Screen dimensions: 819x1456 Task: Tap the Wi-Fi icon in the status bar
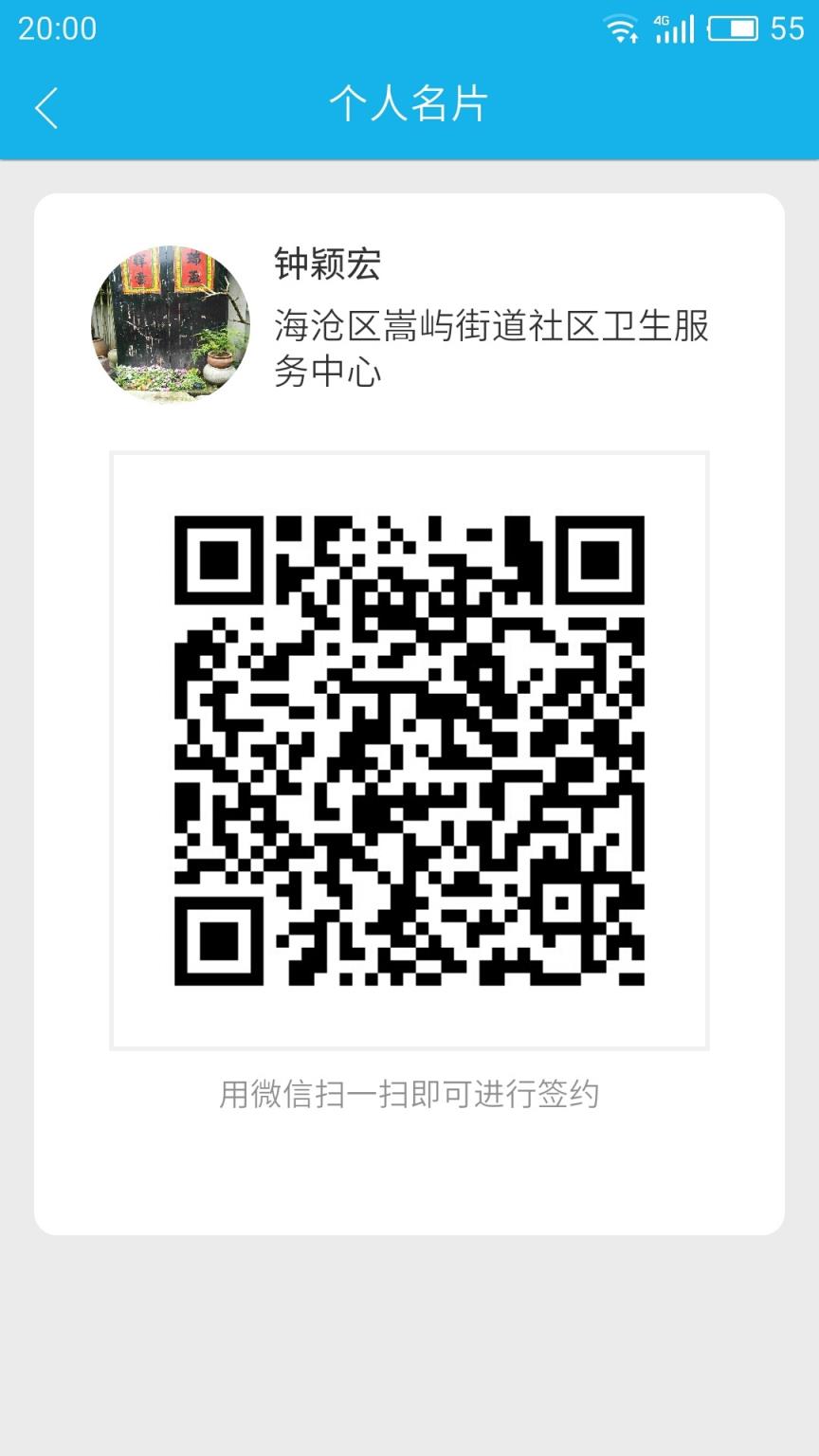622,28
